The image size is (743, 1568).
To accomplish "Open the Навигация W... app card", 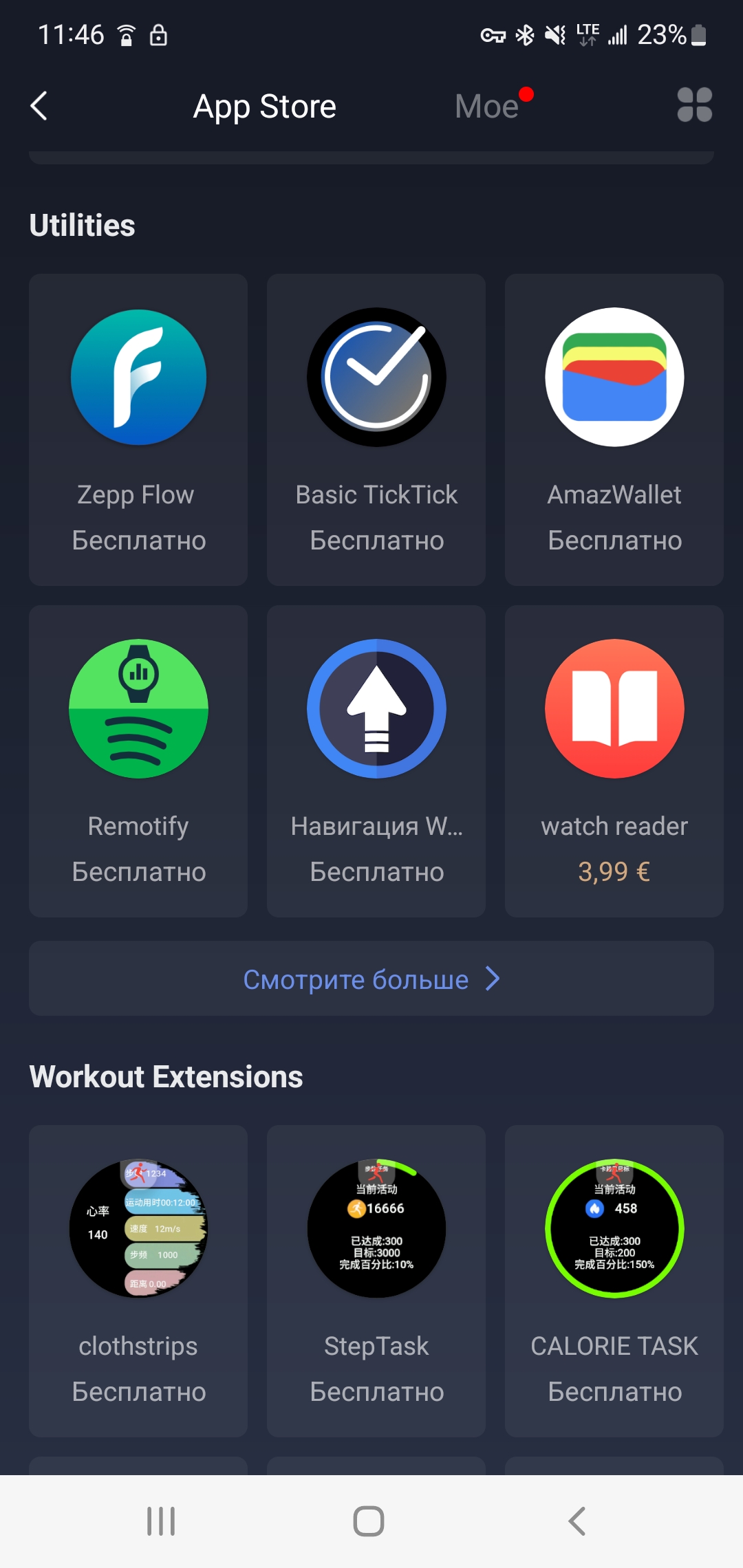I will click(376, 761).
